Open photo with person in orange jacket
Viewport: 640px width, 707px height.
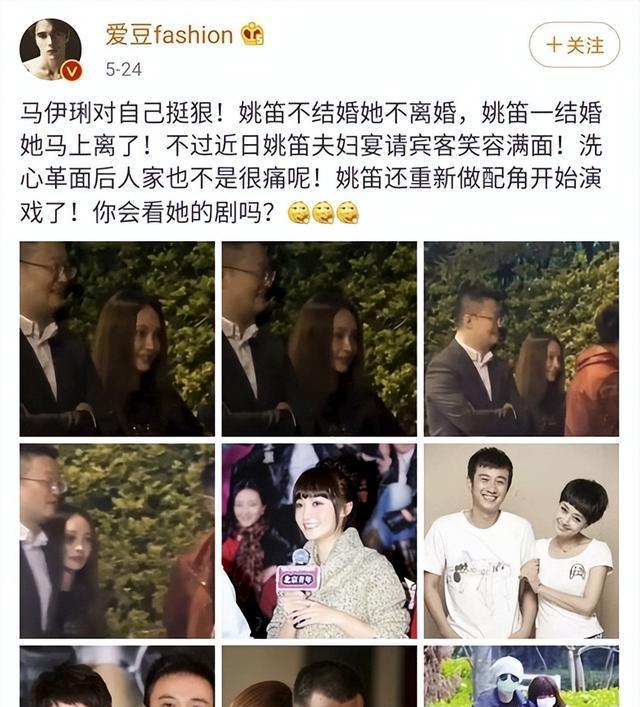coord(520,338)
